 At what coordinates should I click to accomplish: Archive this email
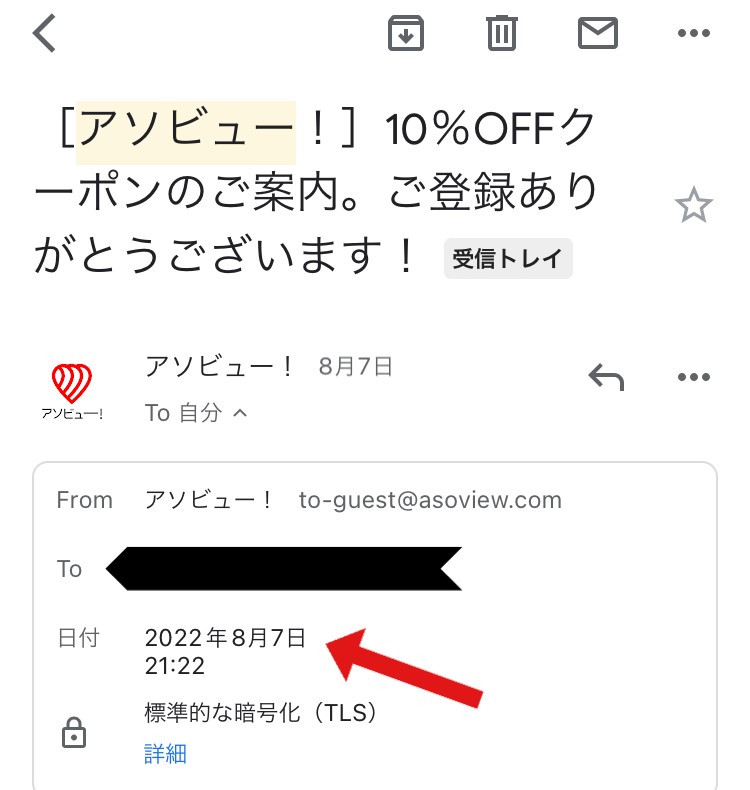coord(406,34)
